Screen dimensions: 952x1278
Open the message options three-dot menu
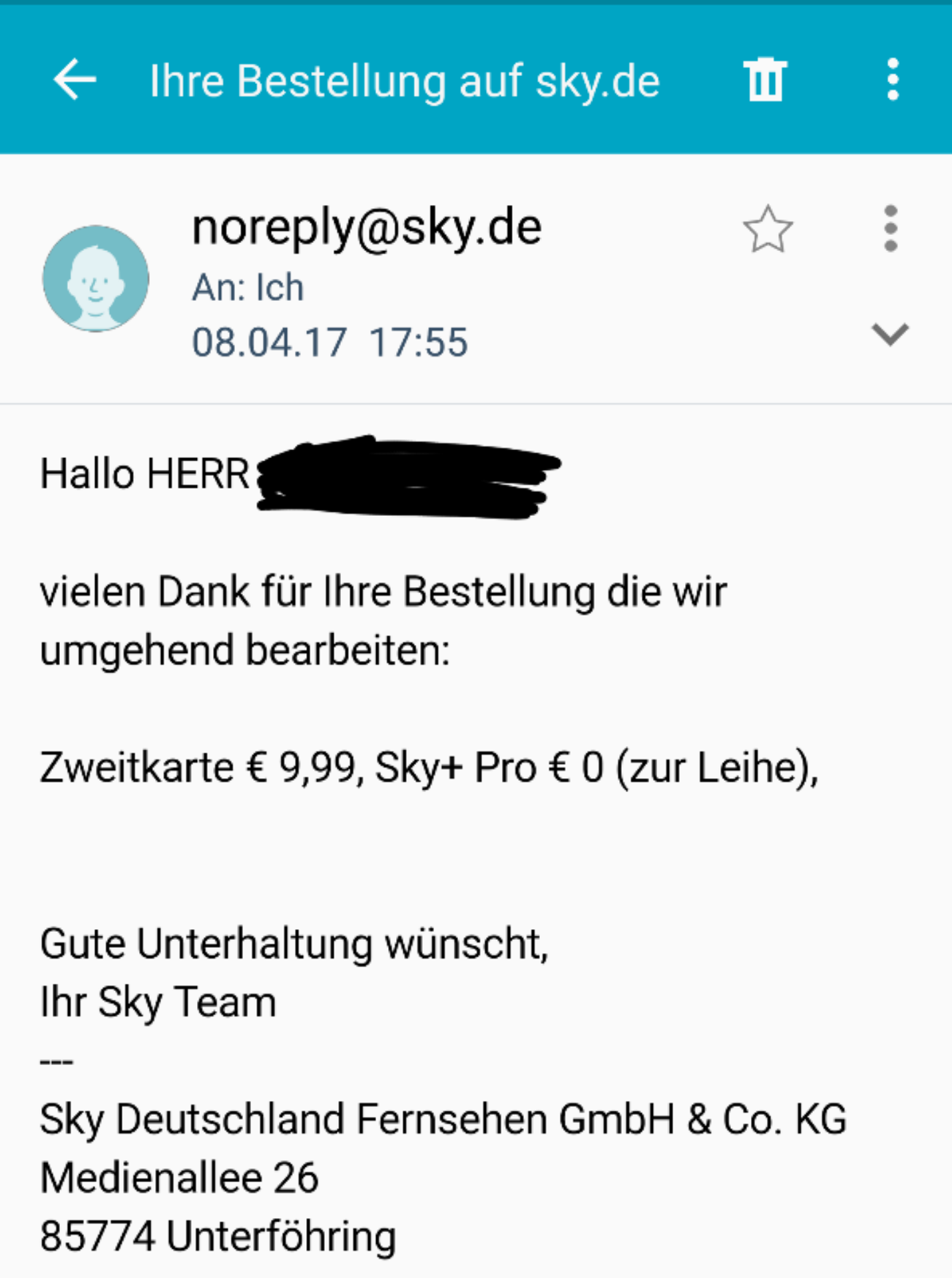click(891, 229)
